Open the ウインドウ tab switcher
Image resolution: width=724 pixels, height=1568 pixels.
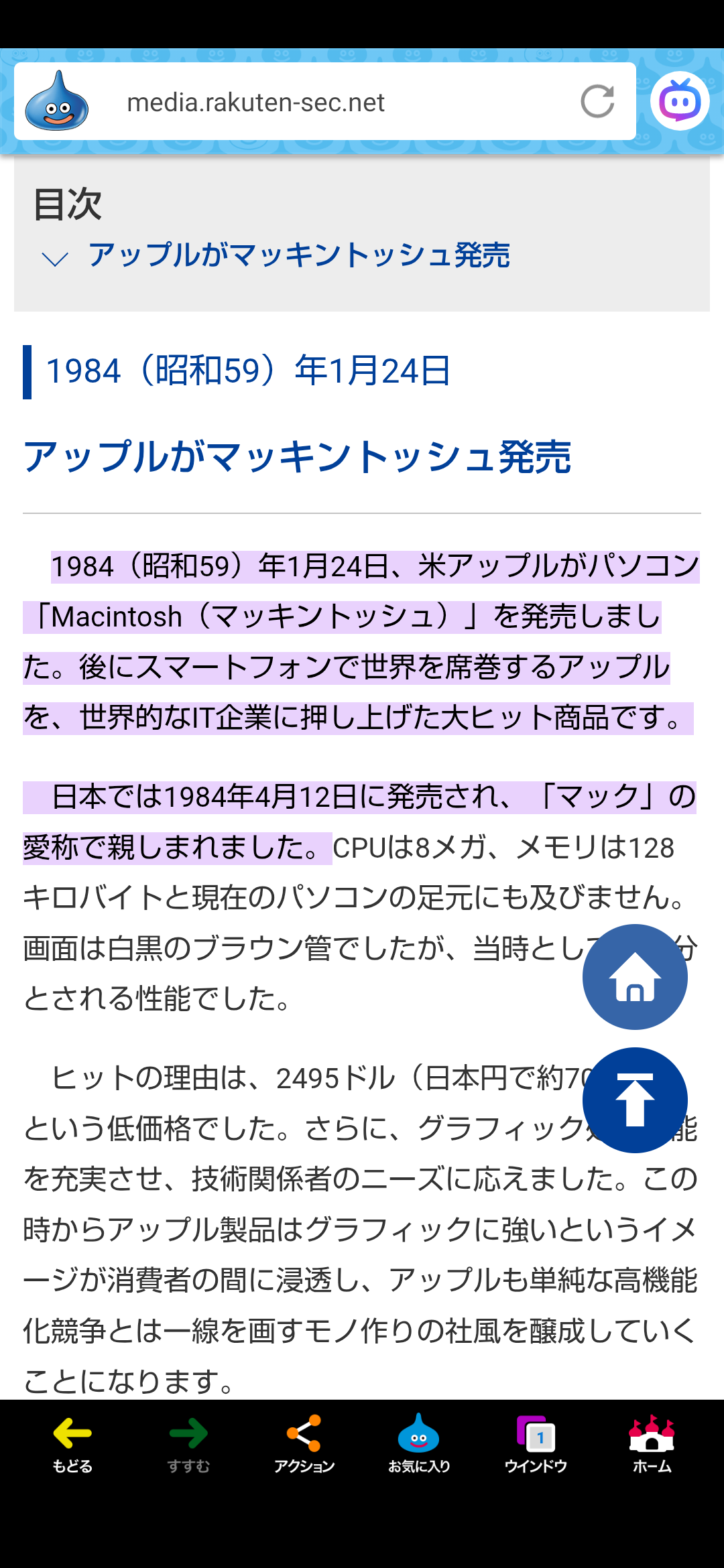[536, 1444]
